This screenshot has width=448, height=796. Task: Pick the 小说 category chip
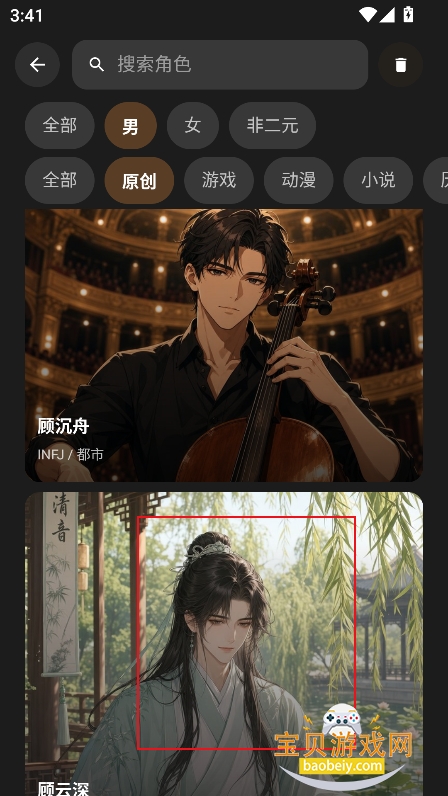pyautogui.click(x=378, y=180)
